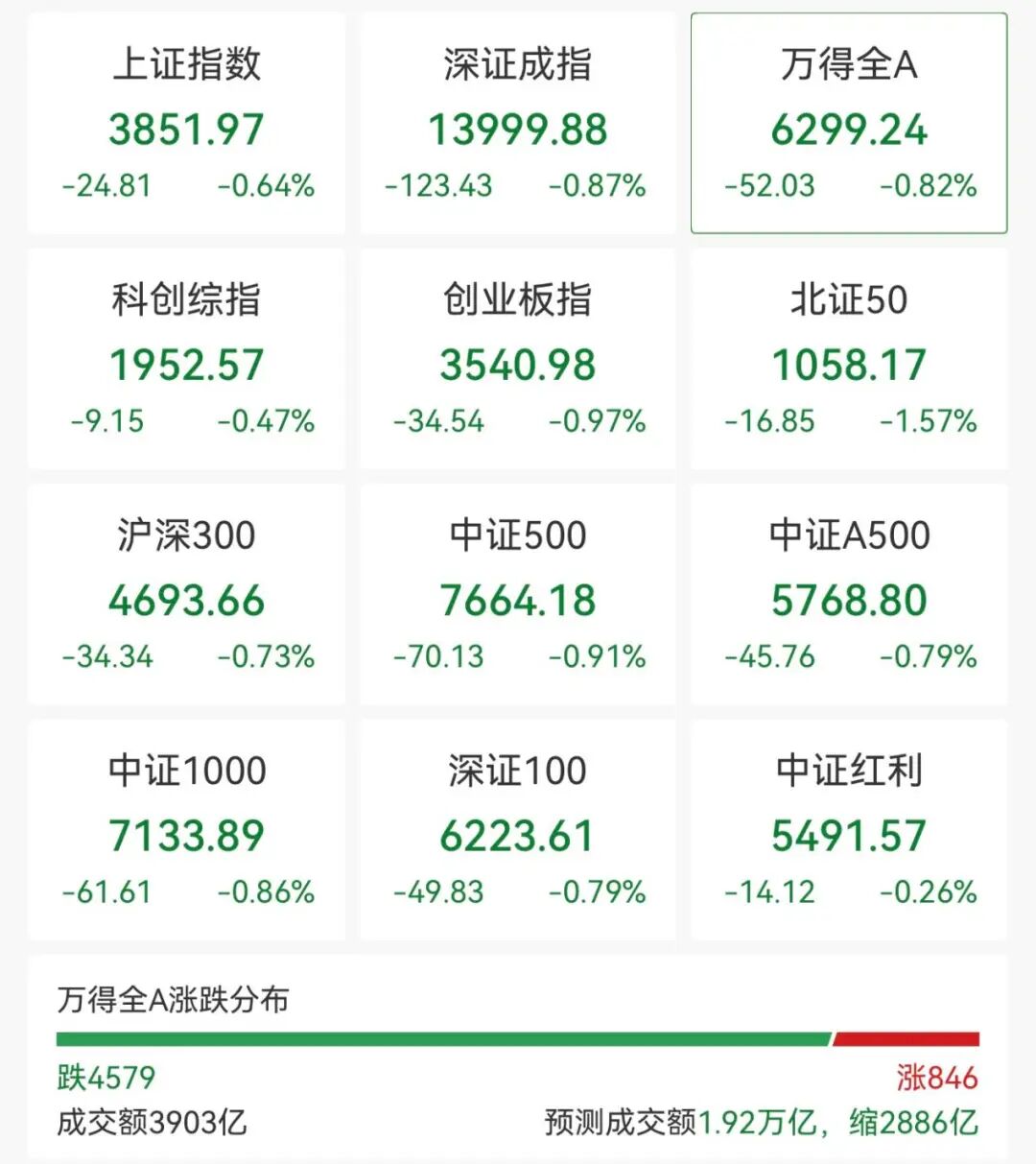Tap the 万得全A index card
The height and width of the screenshot is (1164, 1036).
849,123
